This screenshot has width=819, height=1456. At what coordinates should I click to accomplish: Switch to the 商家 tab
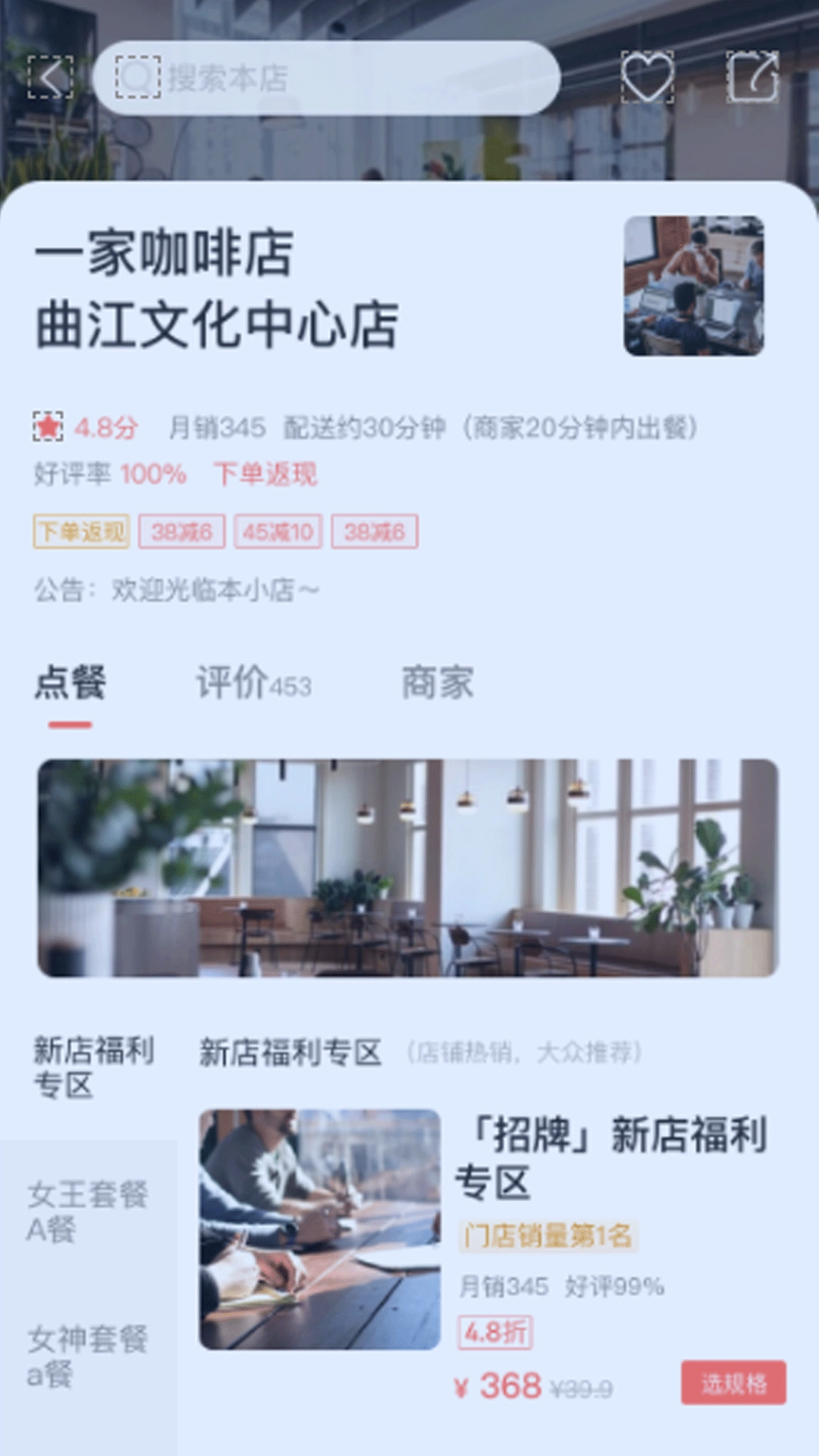[x=438, y=682]
